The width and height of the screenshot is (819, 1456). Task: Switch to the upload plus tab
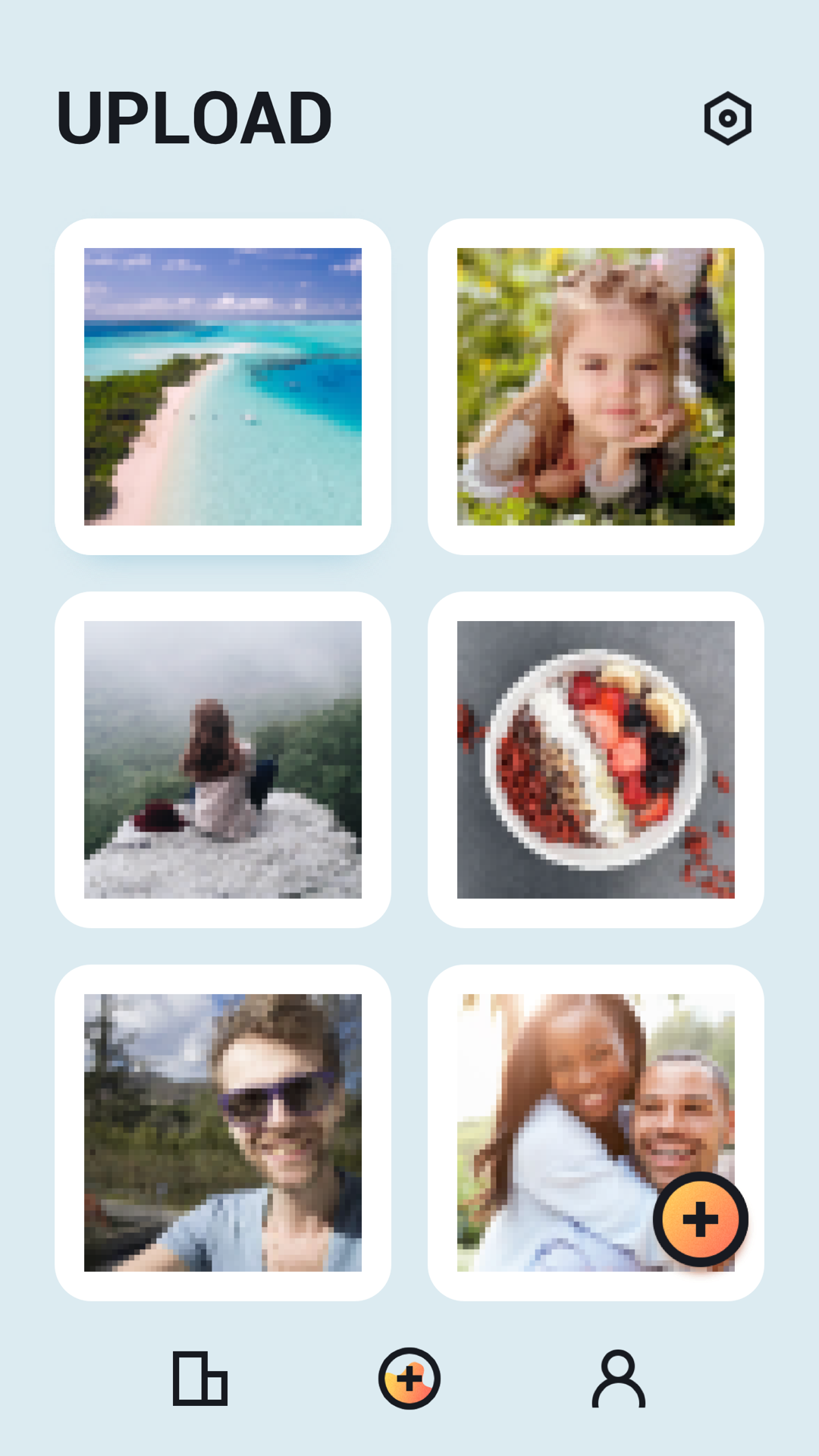point(409,1379)
